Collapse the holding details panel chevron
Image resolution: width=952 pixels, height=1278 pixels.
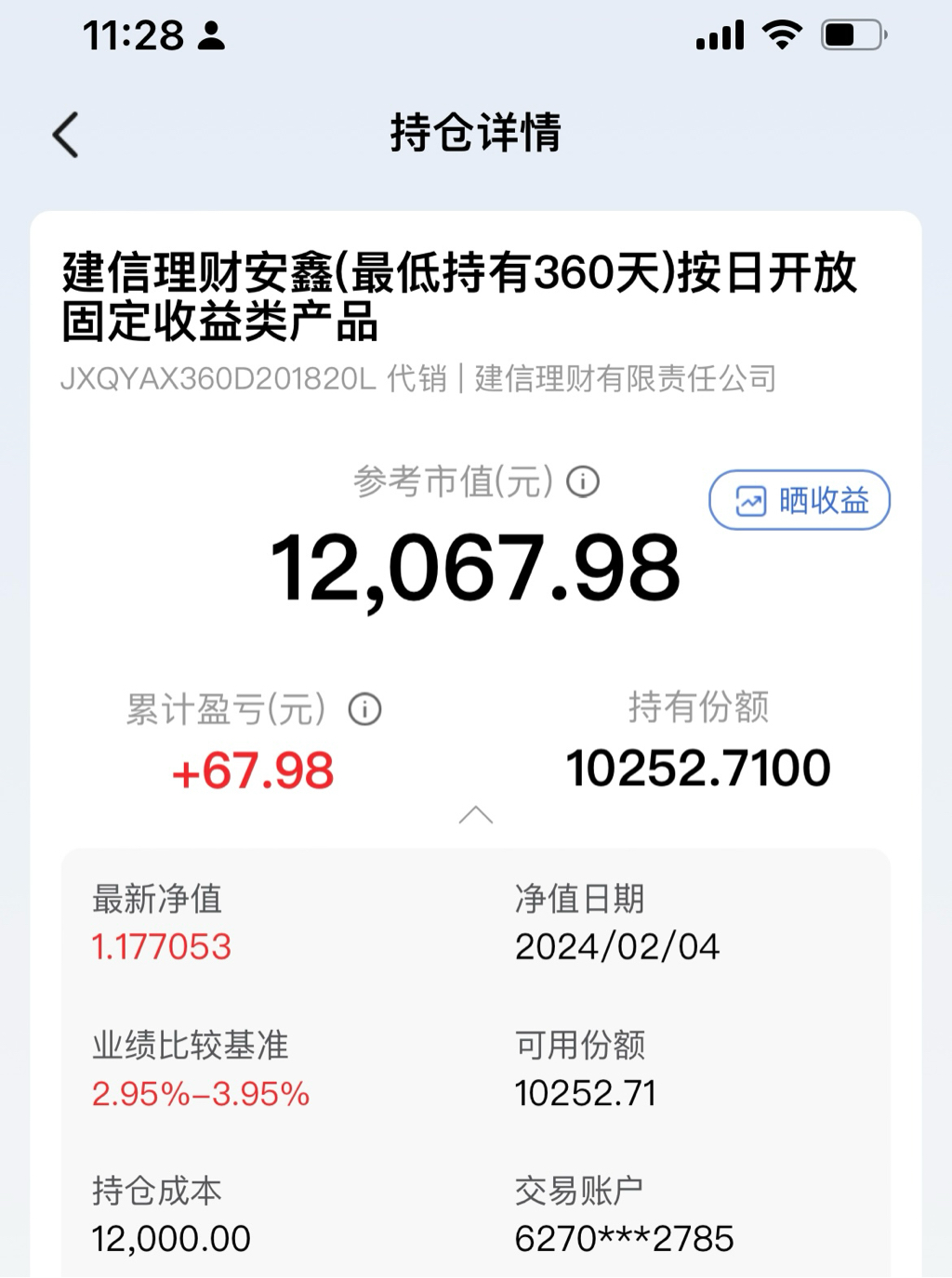point(476,815)
